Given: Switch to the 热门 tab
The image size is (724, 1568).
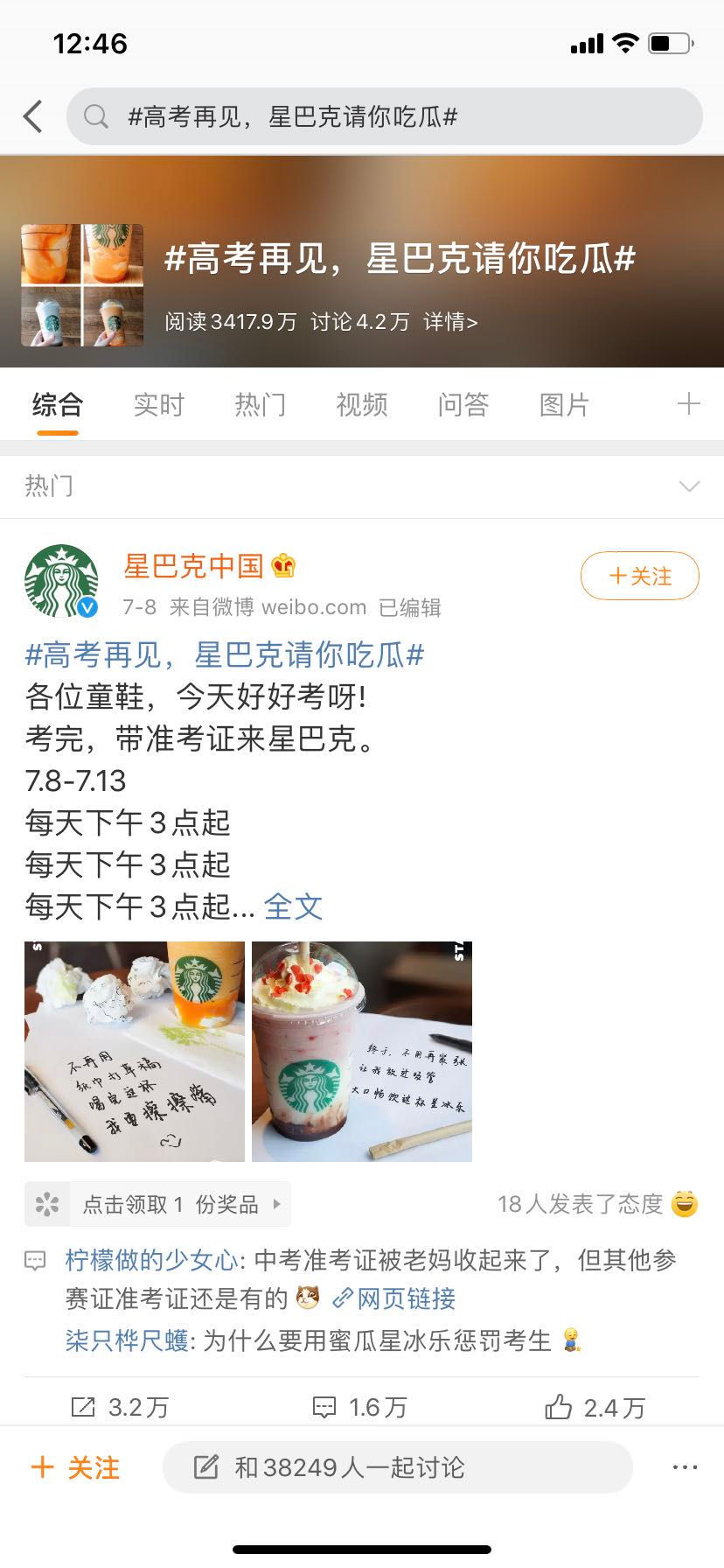Looking at the screenshot, I should point(261,404).
